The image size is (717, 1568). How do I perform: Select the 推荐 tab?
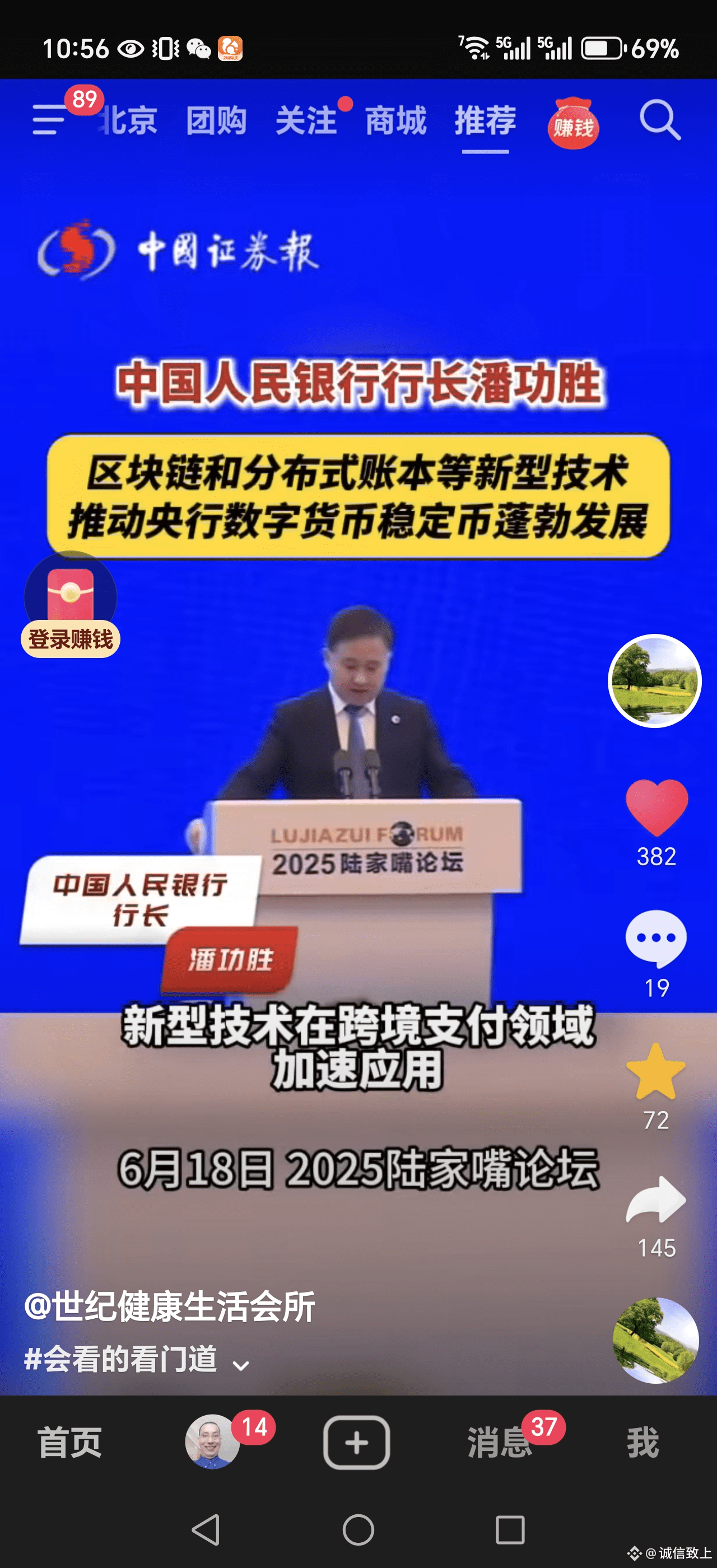point(485,120)
